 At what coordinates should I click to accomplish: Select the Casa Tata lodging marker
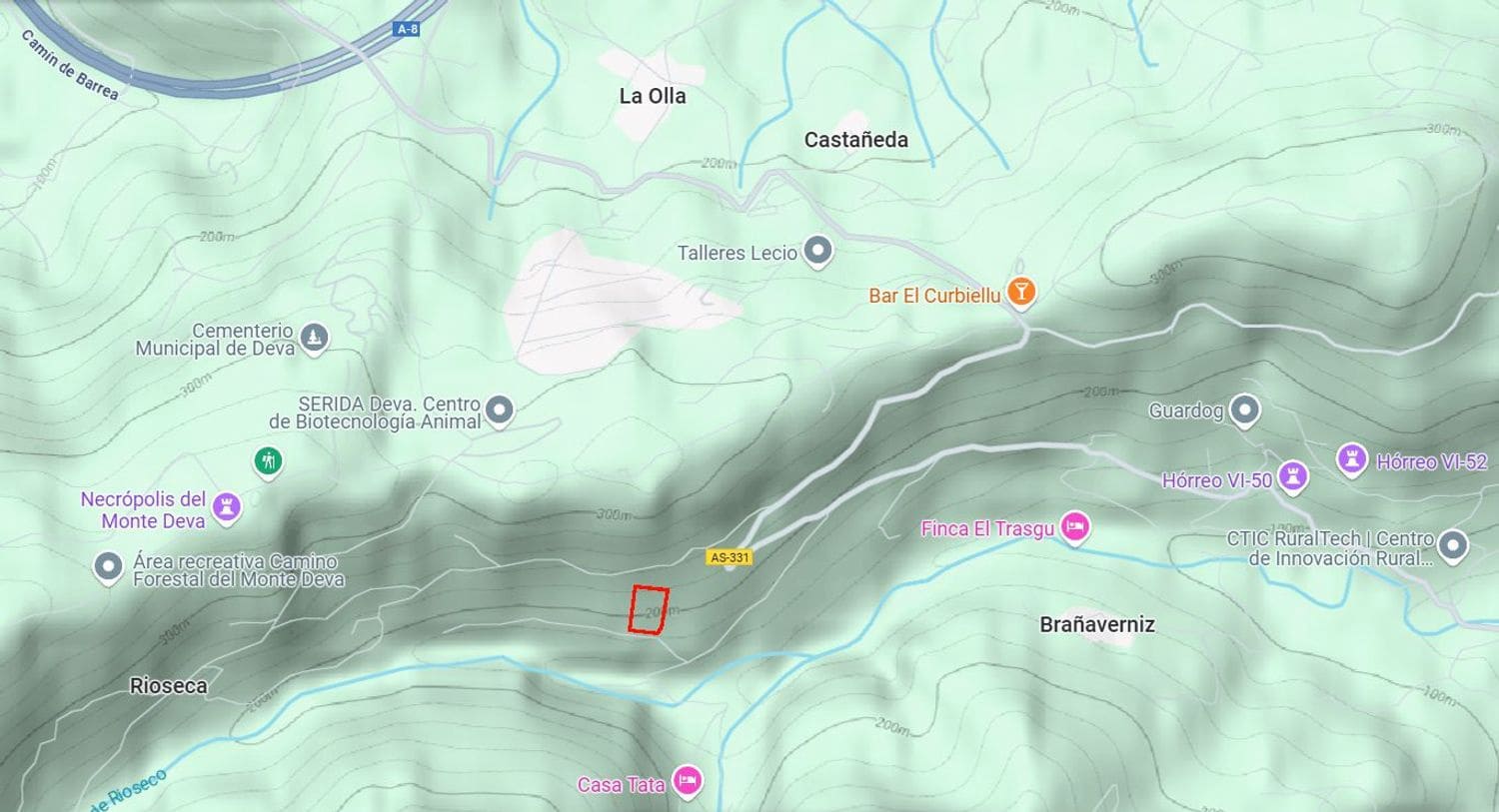pos(687,780)
